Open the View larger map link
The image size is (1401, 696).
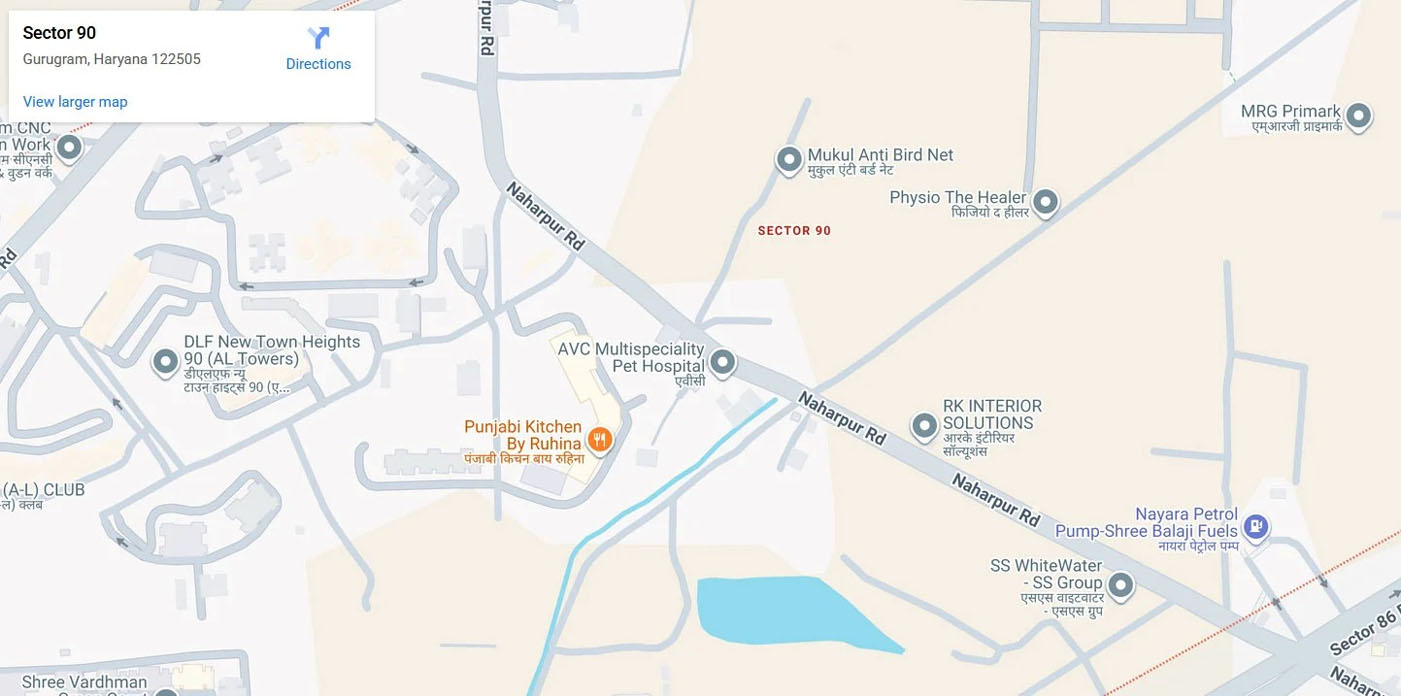(x=75, y=102)
